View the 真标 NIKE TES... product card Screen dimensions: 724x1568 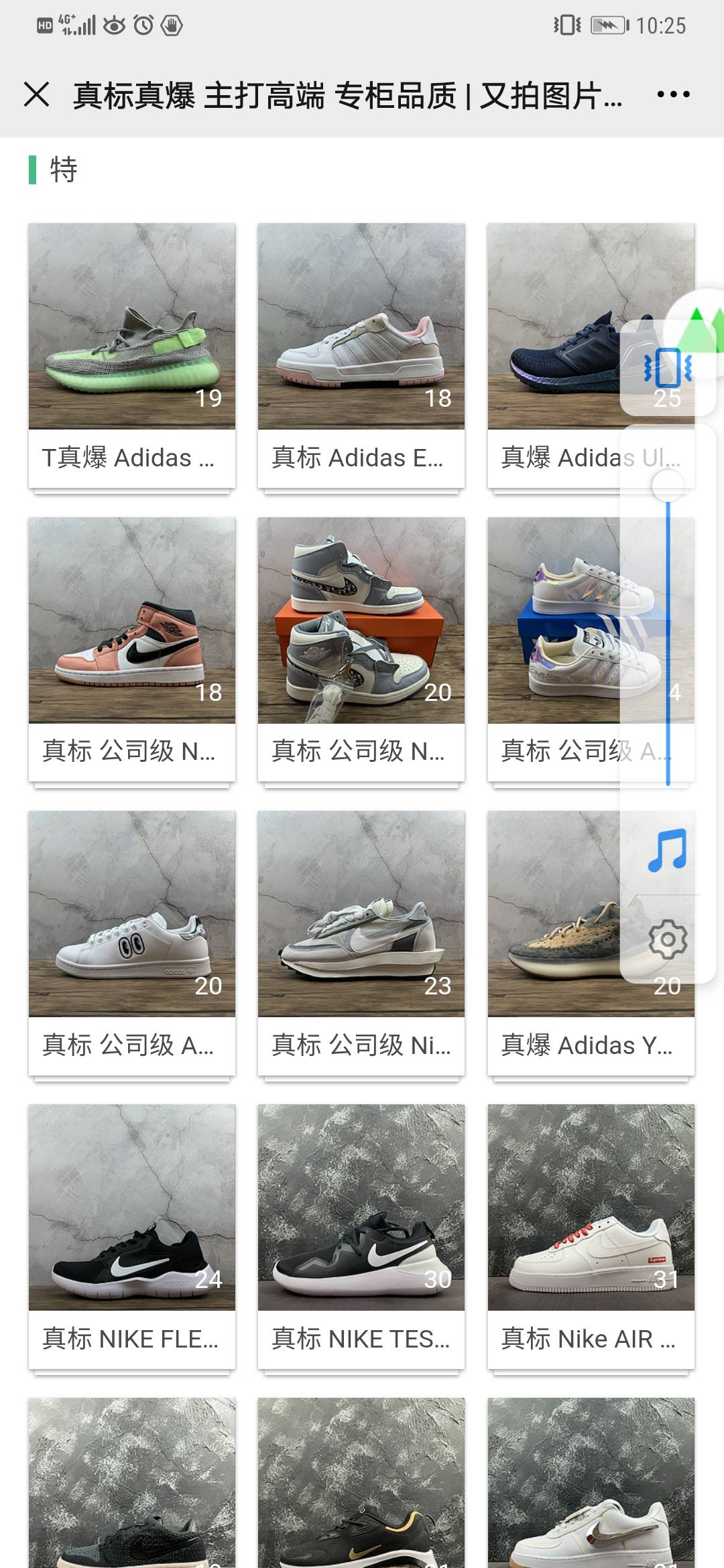361,1236
